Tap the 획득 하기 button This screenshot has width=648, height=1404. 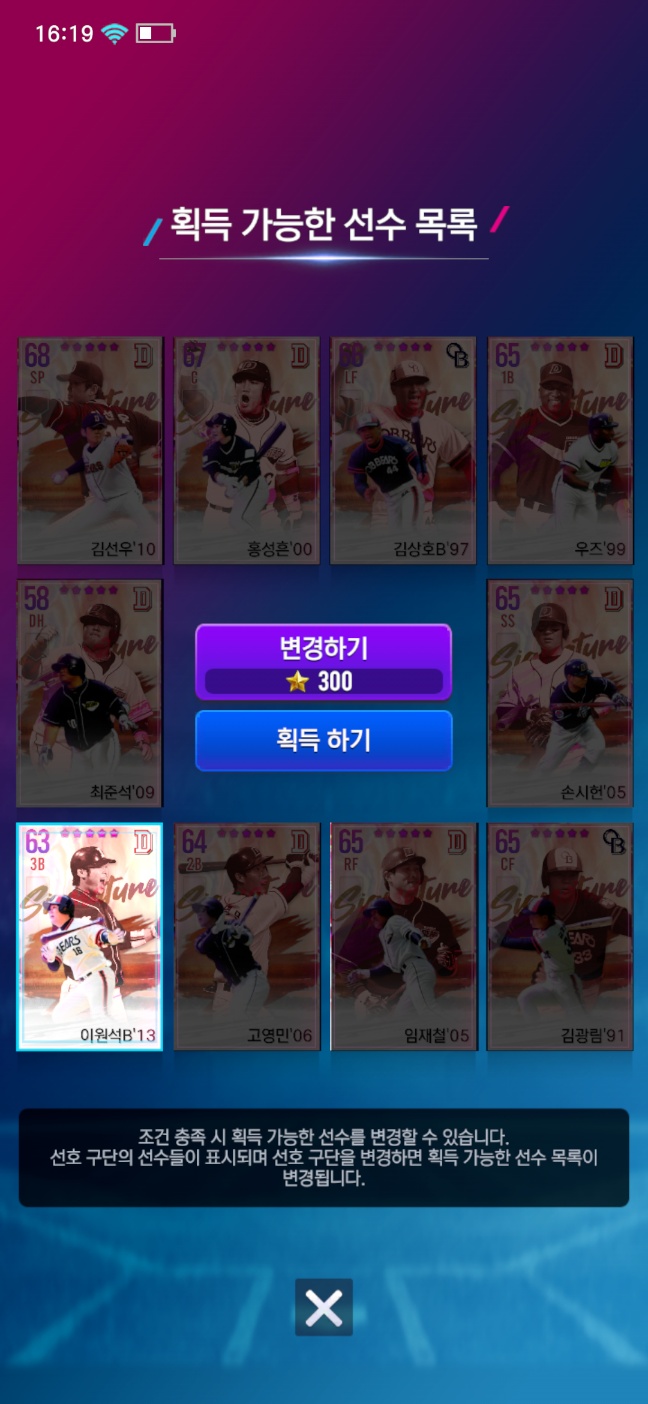[x=323, y=740]
